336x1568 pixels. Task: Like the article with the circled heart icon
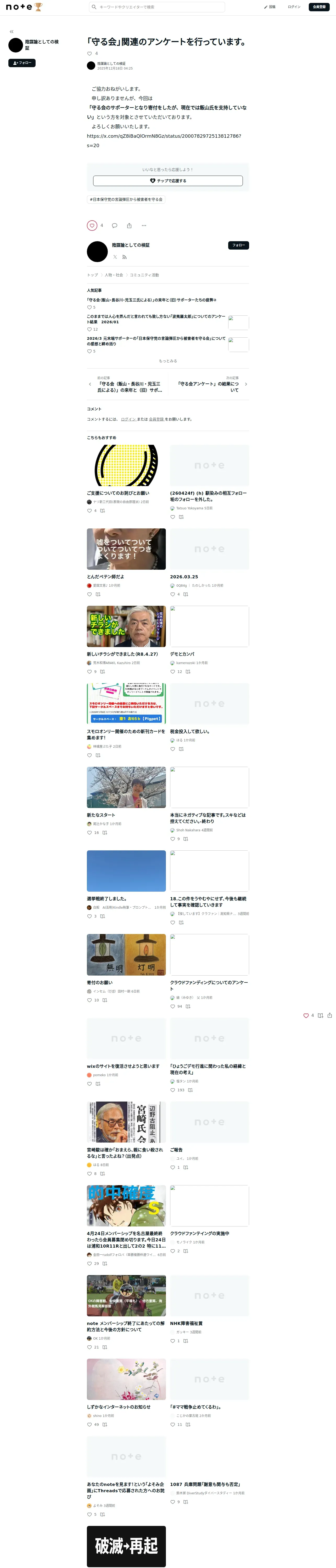click(x=92, y=225)
